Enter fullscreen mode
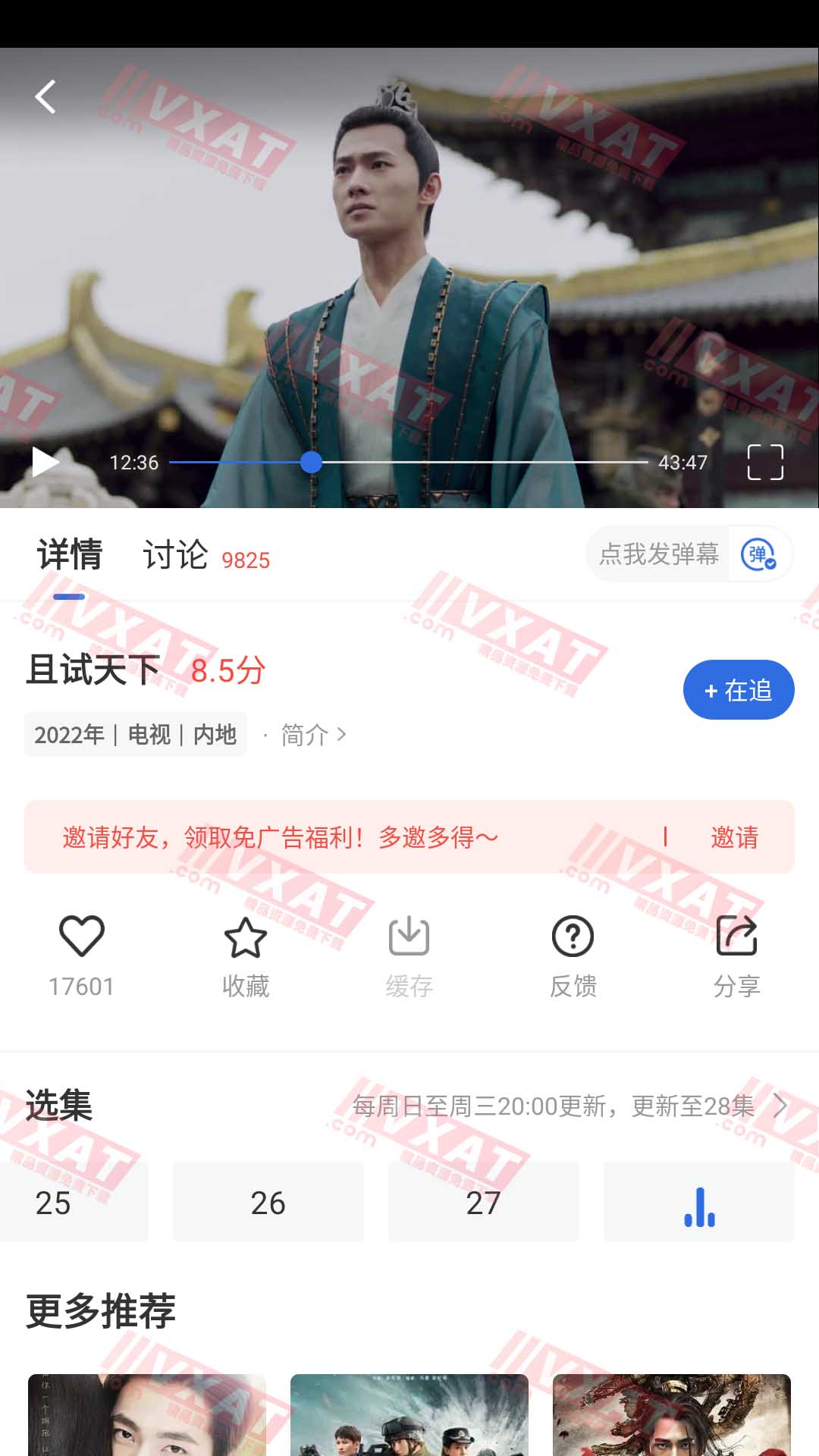Viewport: 819px width, 1456px height. (764, 462)
